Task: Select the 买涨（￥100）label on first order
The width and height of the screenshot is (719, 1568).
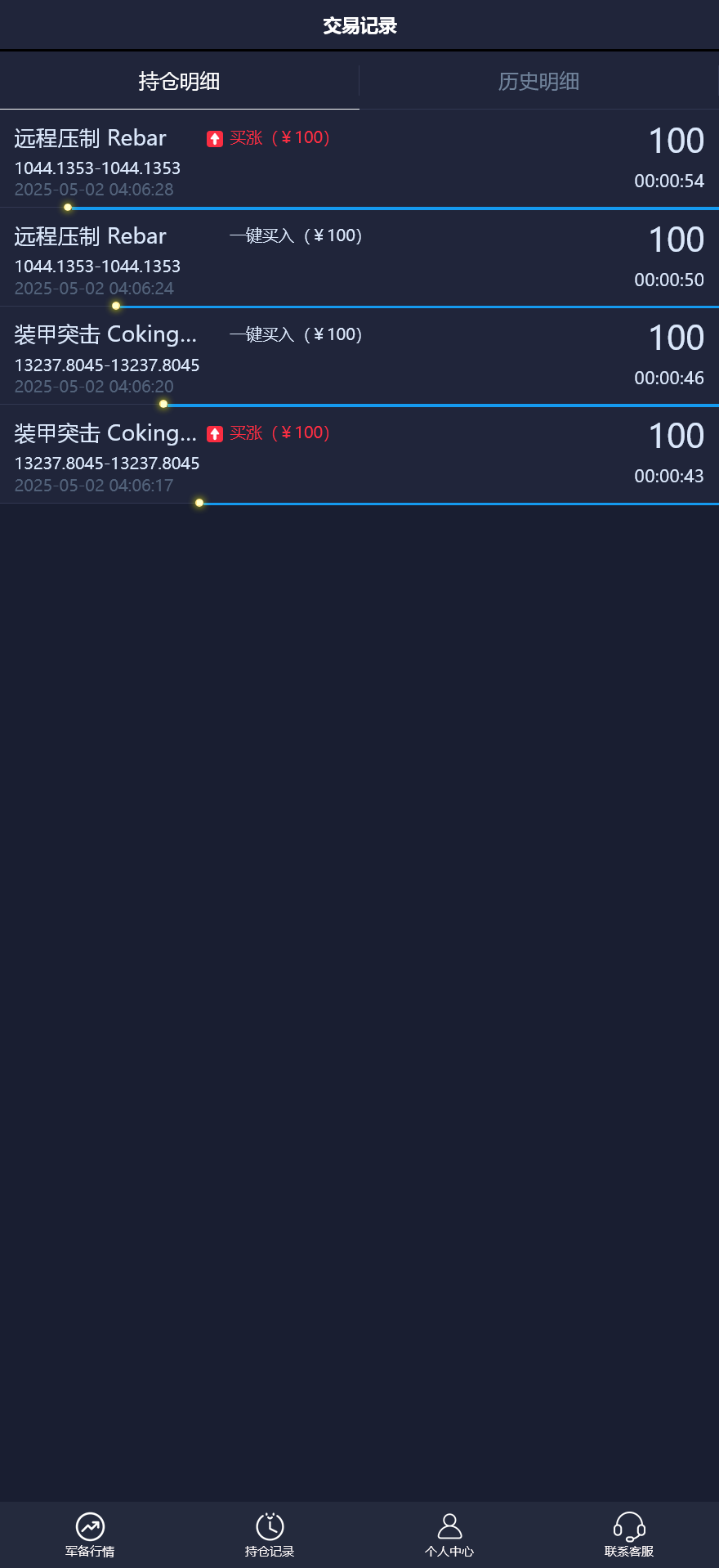Action: pos(278,138)
